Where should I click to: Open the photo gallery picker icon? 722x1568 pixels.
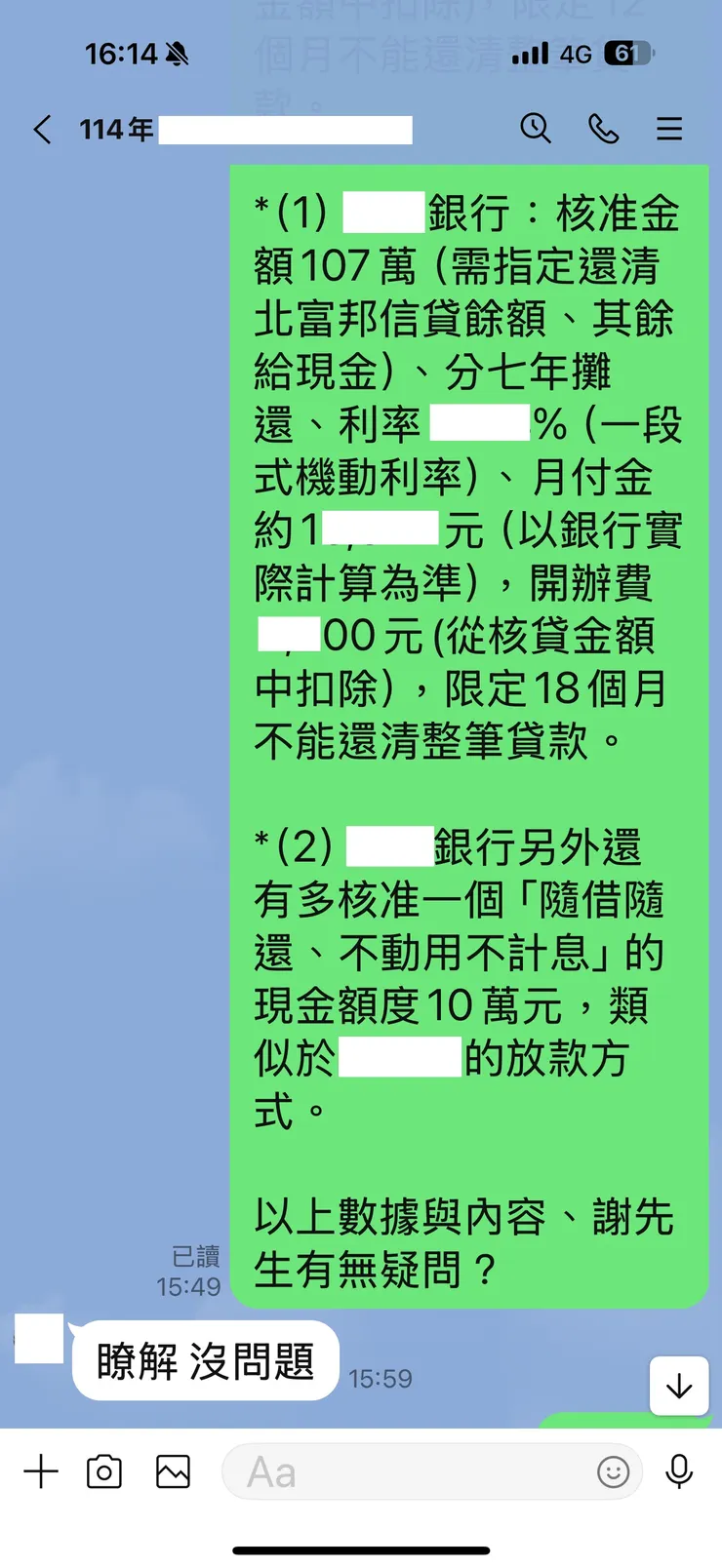pyautogui.click(x=173, y=1472)
